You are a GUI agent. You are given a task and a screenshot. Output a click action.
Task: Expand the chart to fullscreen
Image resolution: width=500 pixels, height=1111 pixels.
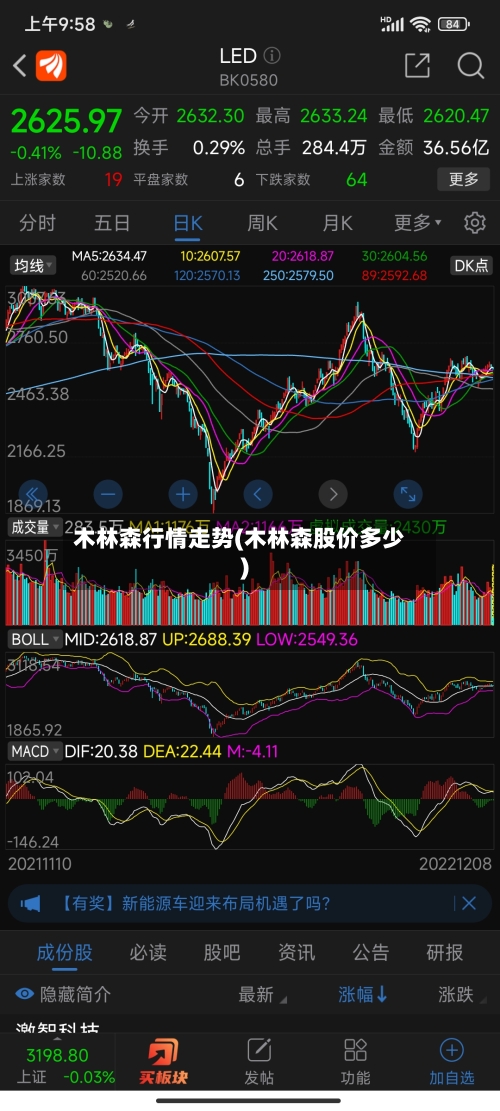point(408,494)
